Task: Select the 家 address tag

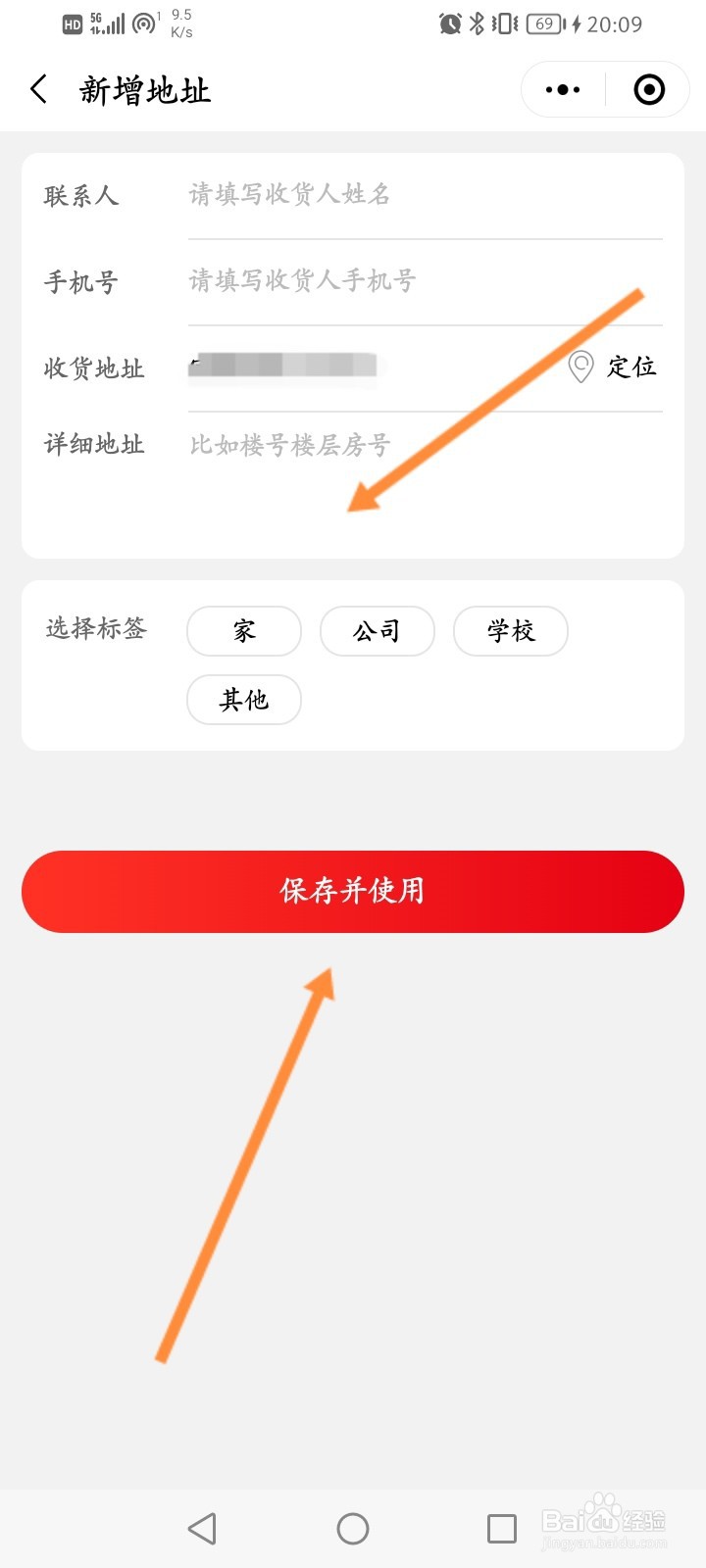Action: point(244,631)
